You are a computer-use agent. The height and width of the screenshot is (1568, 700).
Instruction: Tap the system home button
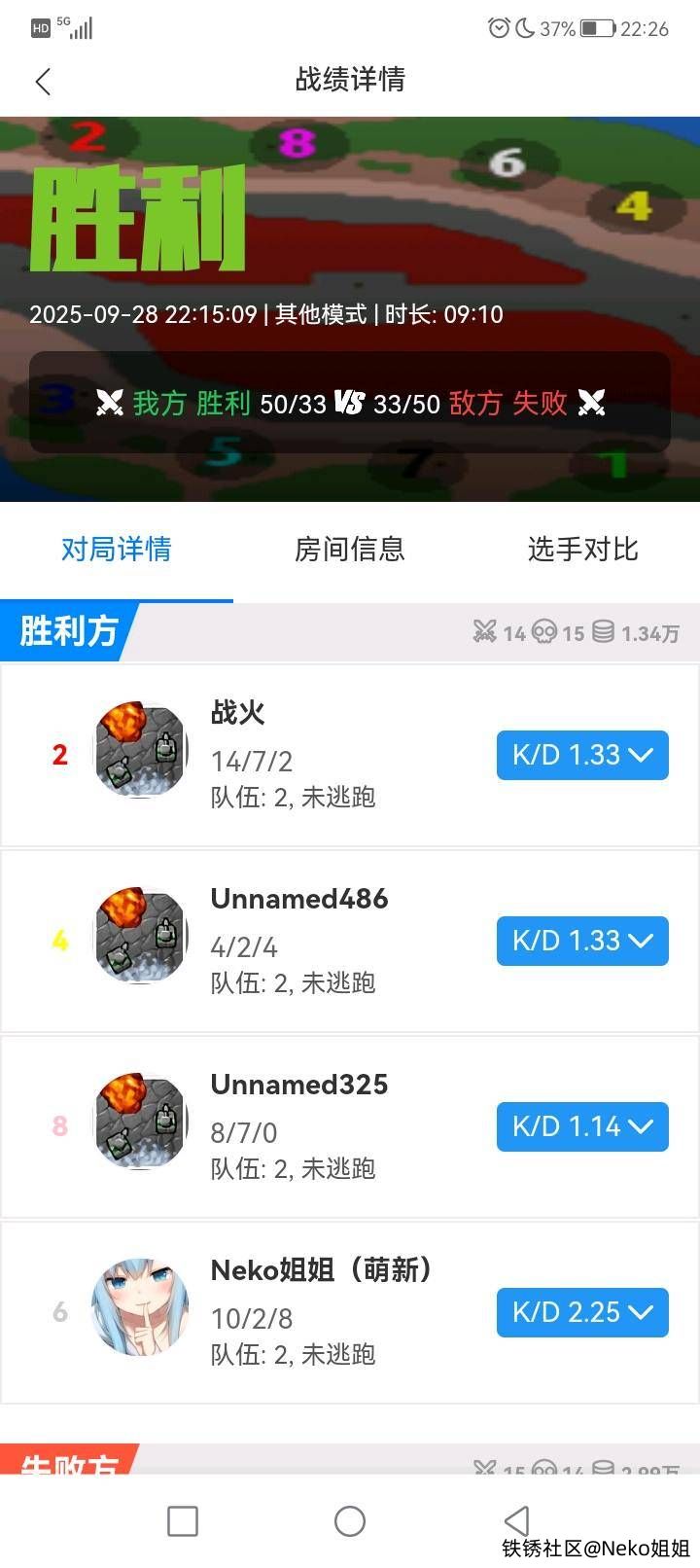click(x=349, y=1520)
